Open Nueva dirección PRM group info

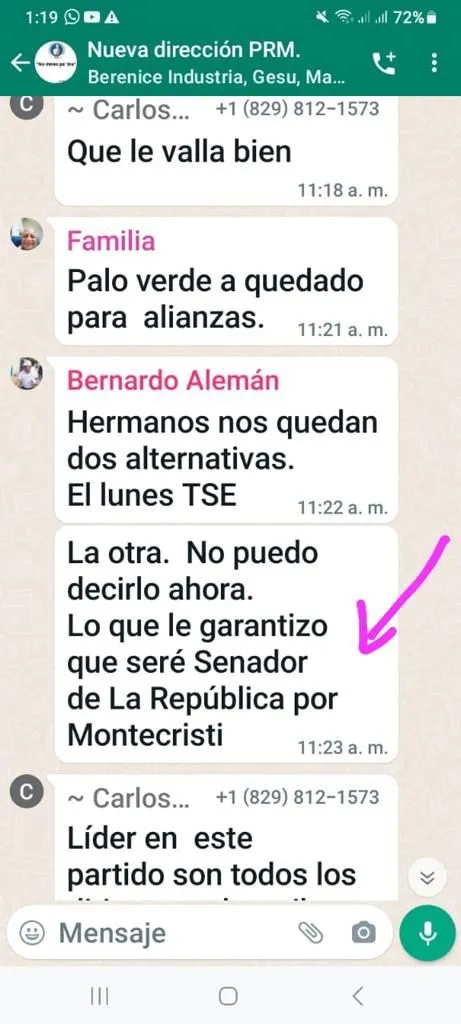coord(217,63)
